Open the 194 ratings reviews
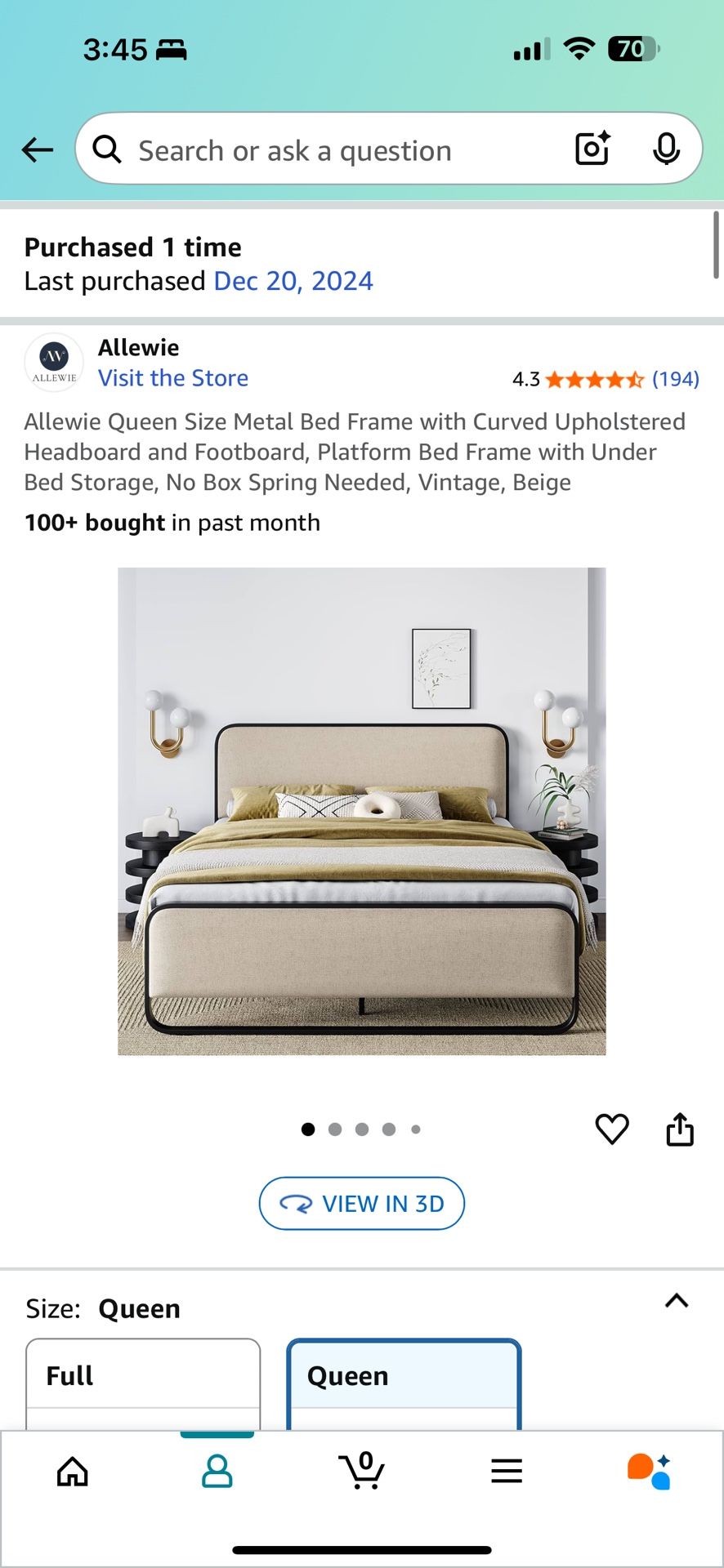The height and width of the screenshot is (1568, 724). click(675, 379)
